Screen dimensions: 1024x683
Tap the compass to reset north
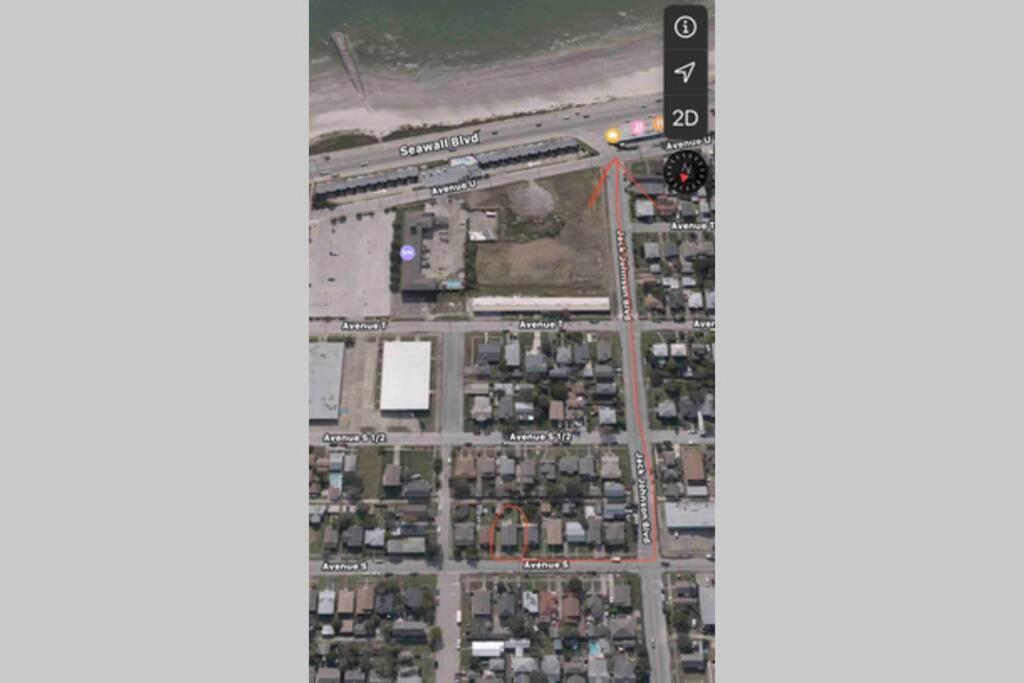coord(685,172)
